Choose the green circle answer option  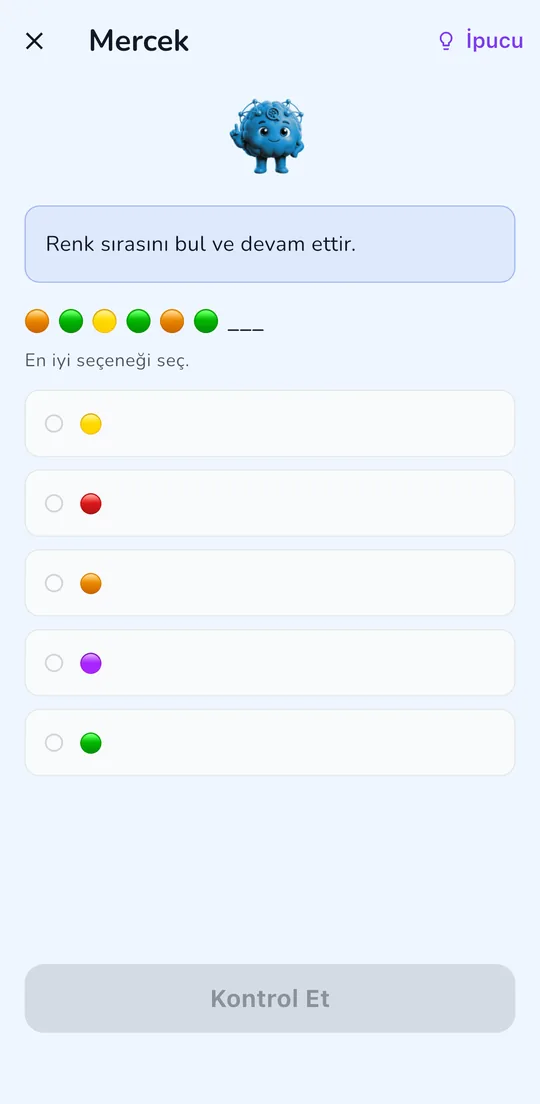pyautogui.click(x=270, y=742)
